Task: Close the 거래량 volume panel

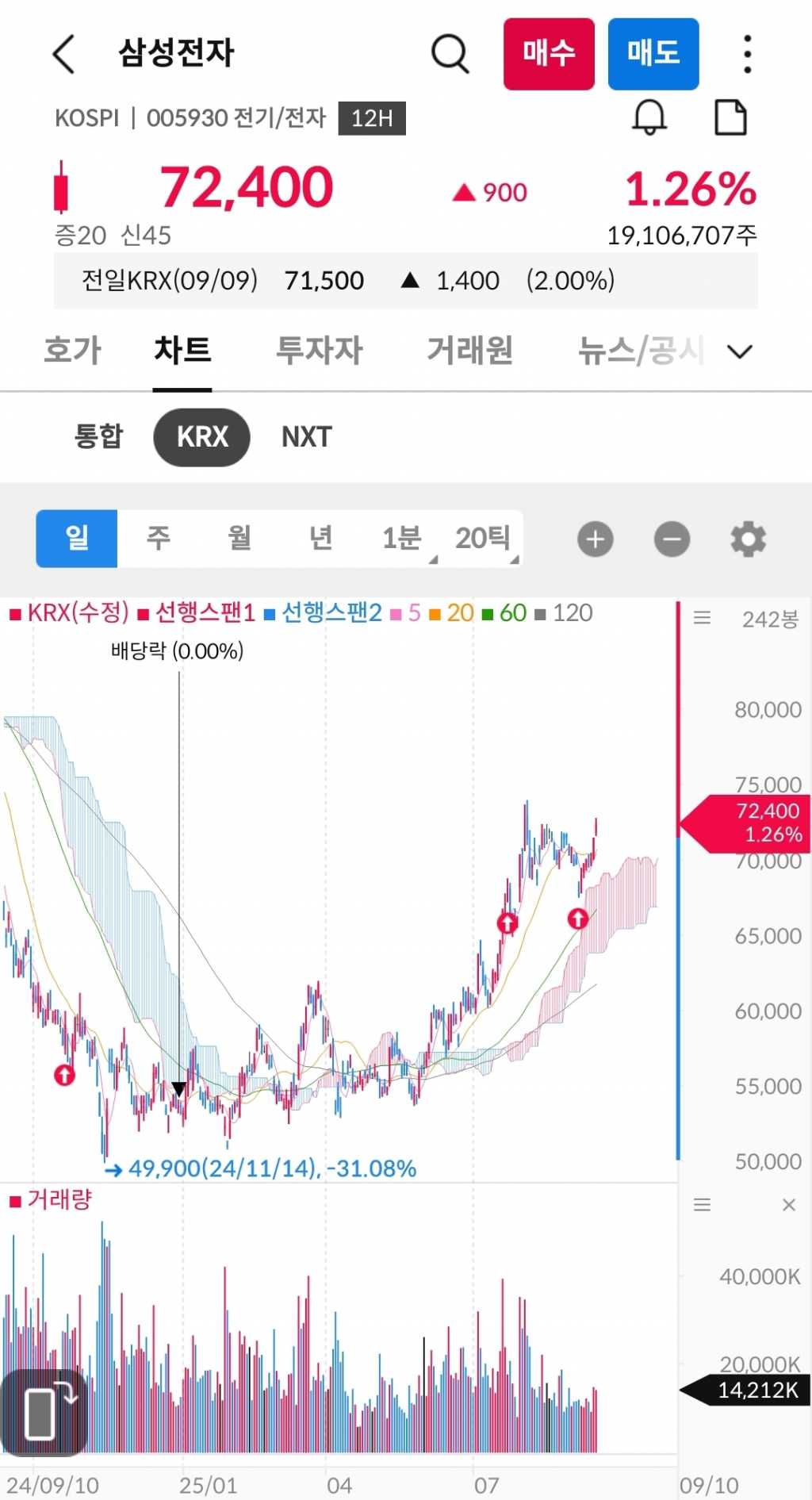Action: 788,1206
